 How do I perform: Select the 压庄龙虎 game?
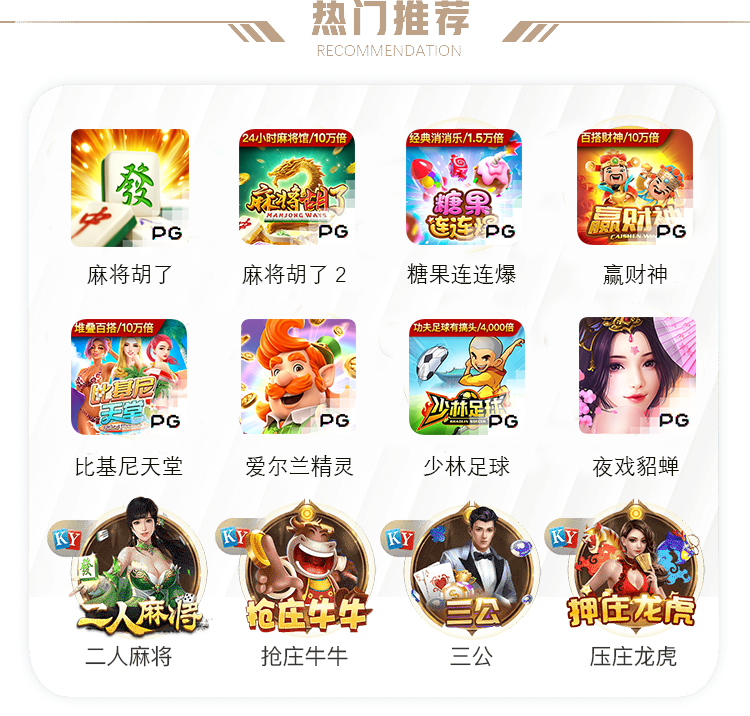point(632,570)
